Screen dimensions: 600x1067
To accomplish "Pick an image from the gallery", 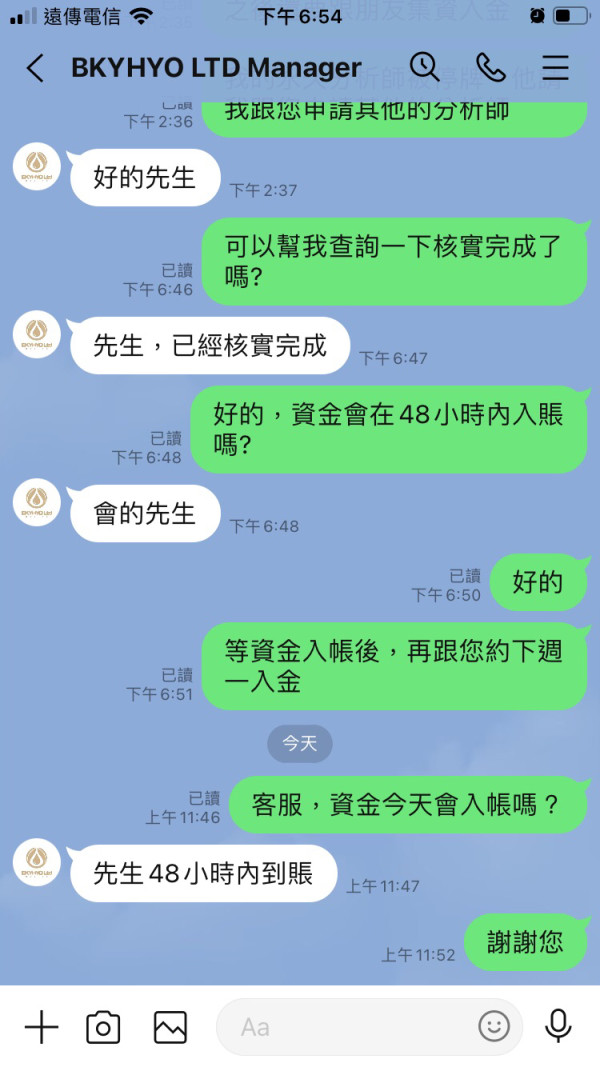I will pyautogui.click(x=170, y=1027).
